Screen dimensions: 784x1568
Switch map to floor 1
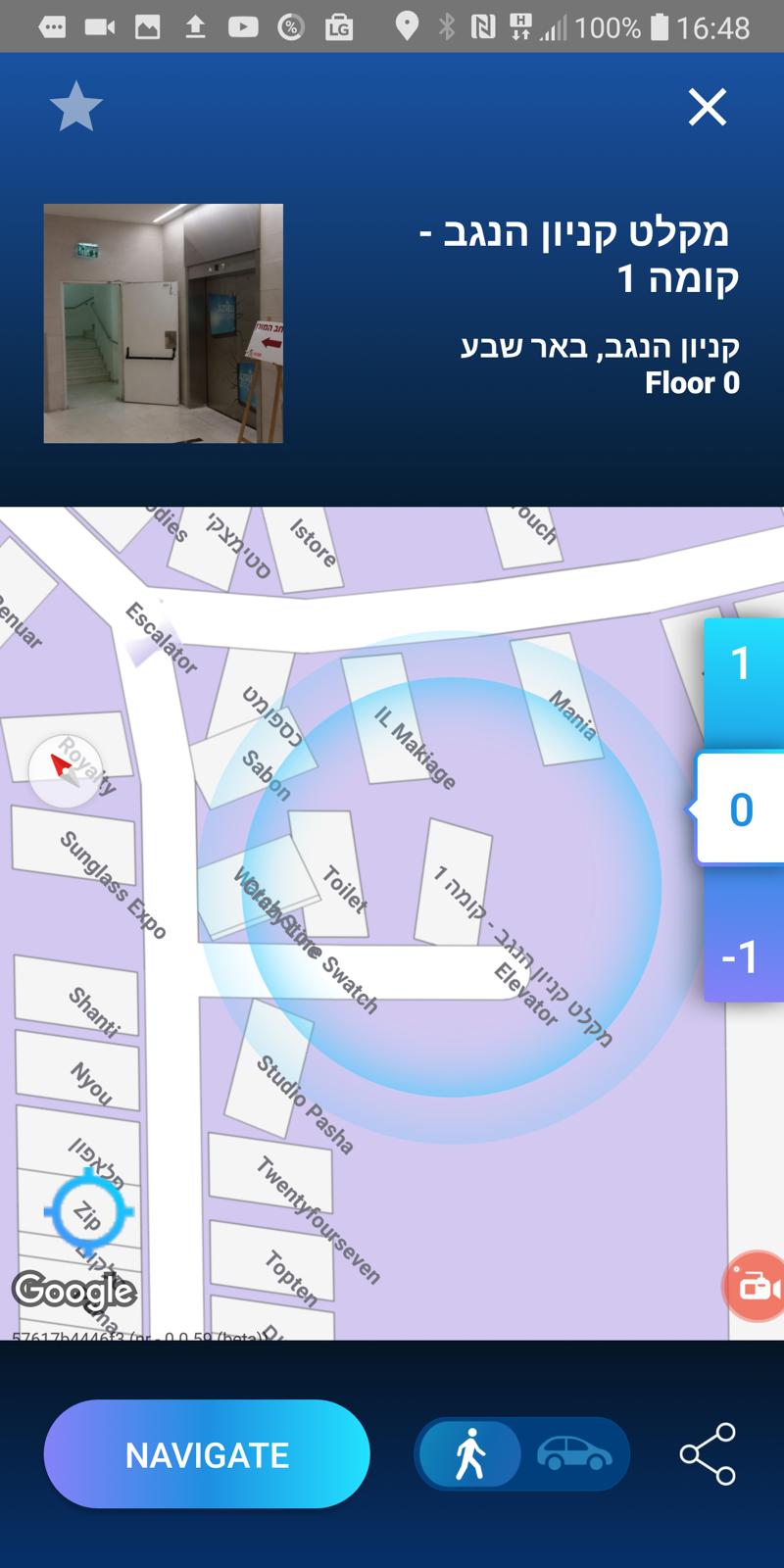(x=742, y=664)
